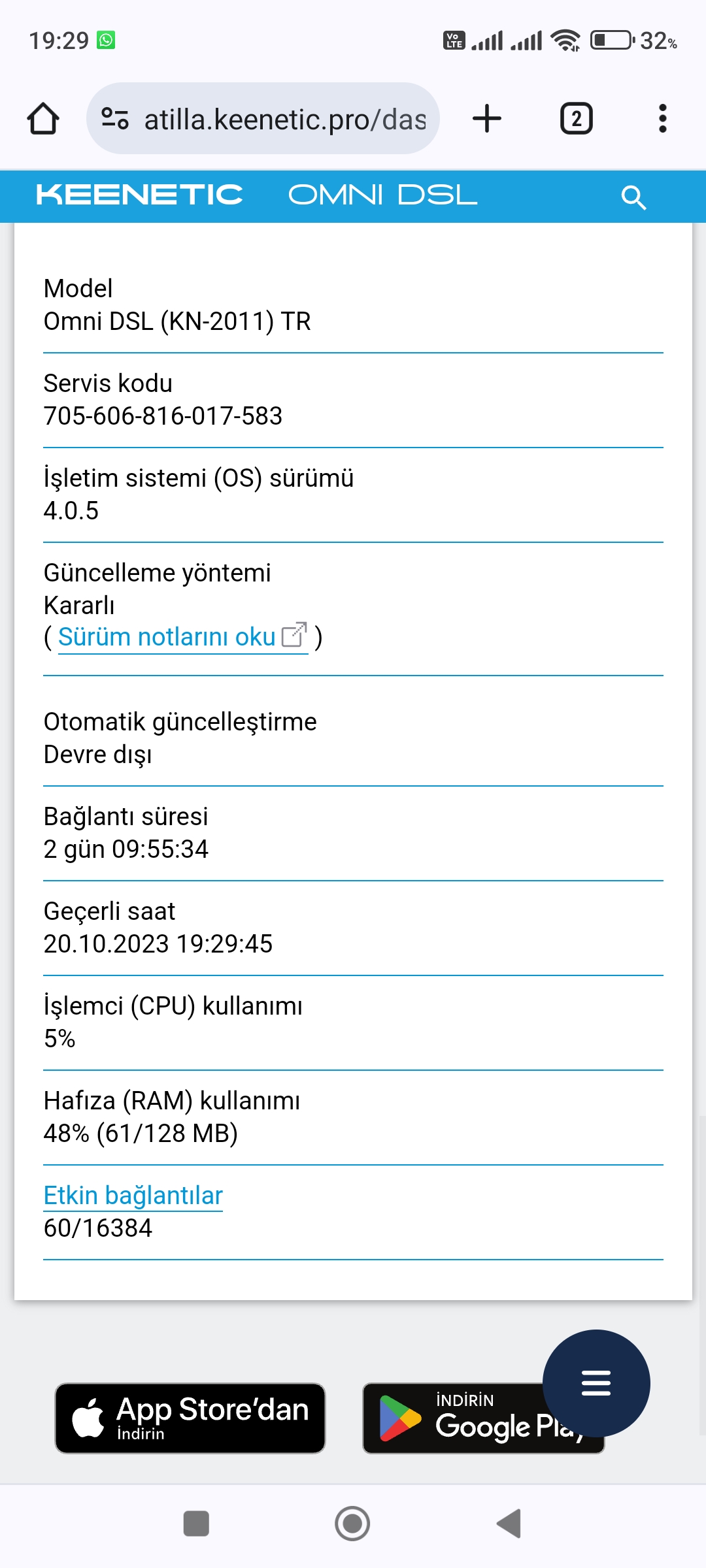Tap the App Store'dan indirin badge
The width and height of the screenshot is (706, 1568).
tap(190, 1418)
